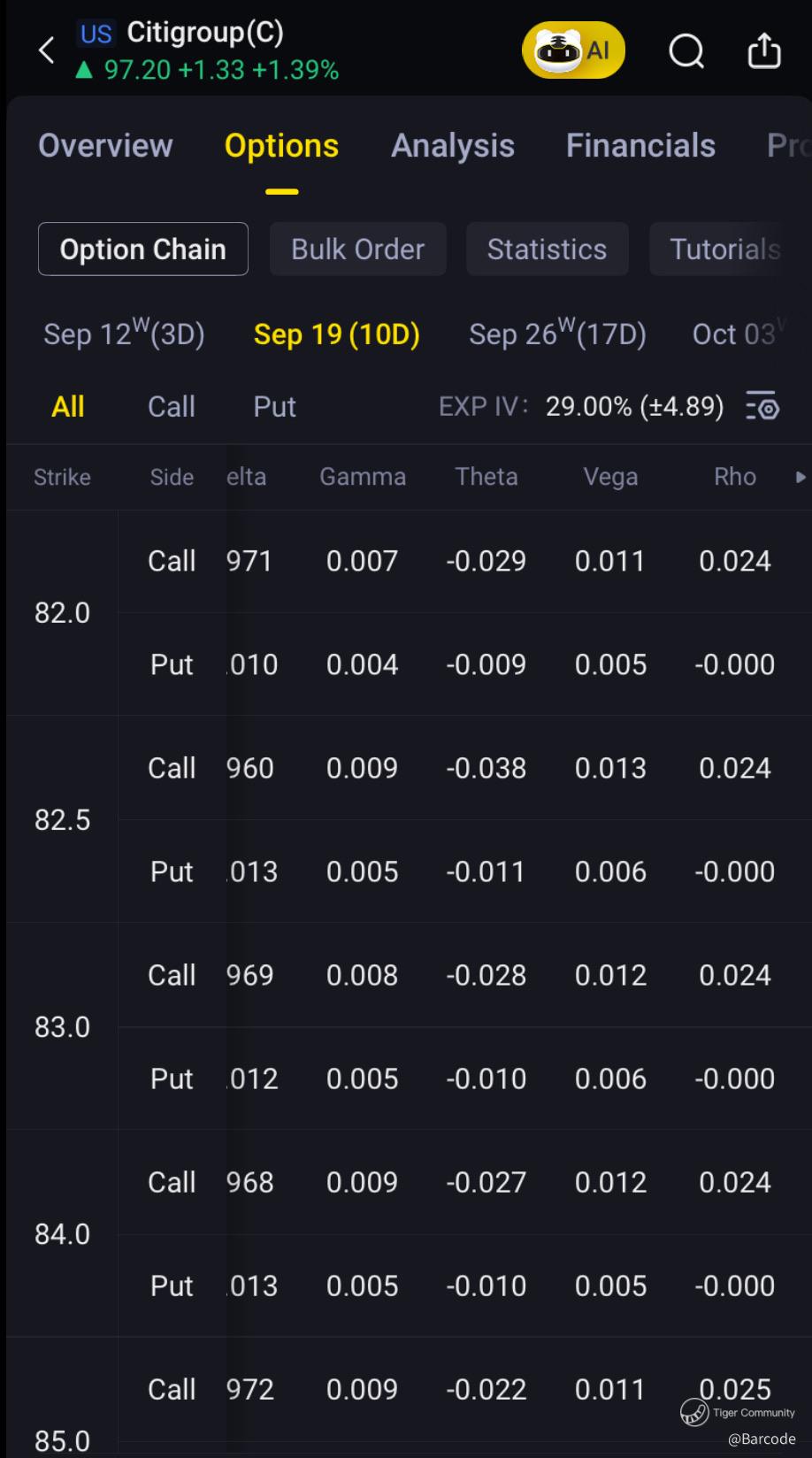812x1458 pixels.
Task: Select the Option Chain chip
Action: [x=143, y=249]
